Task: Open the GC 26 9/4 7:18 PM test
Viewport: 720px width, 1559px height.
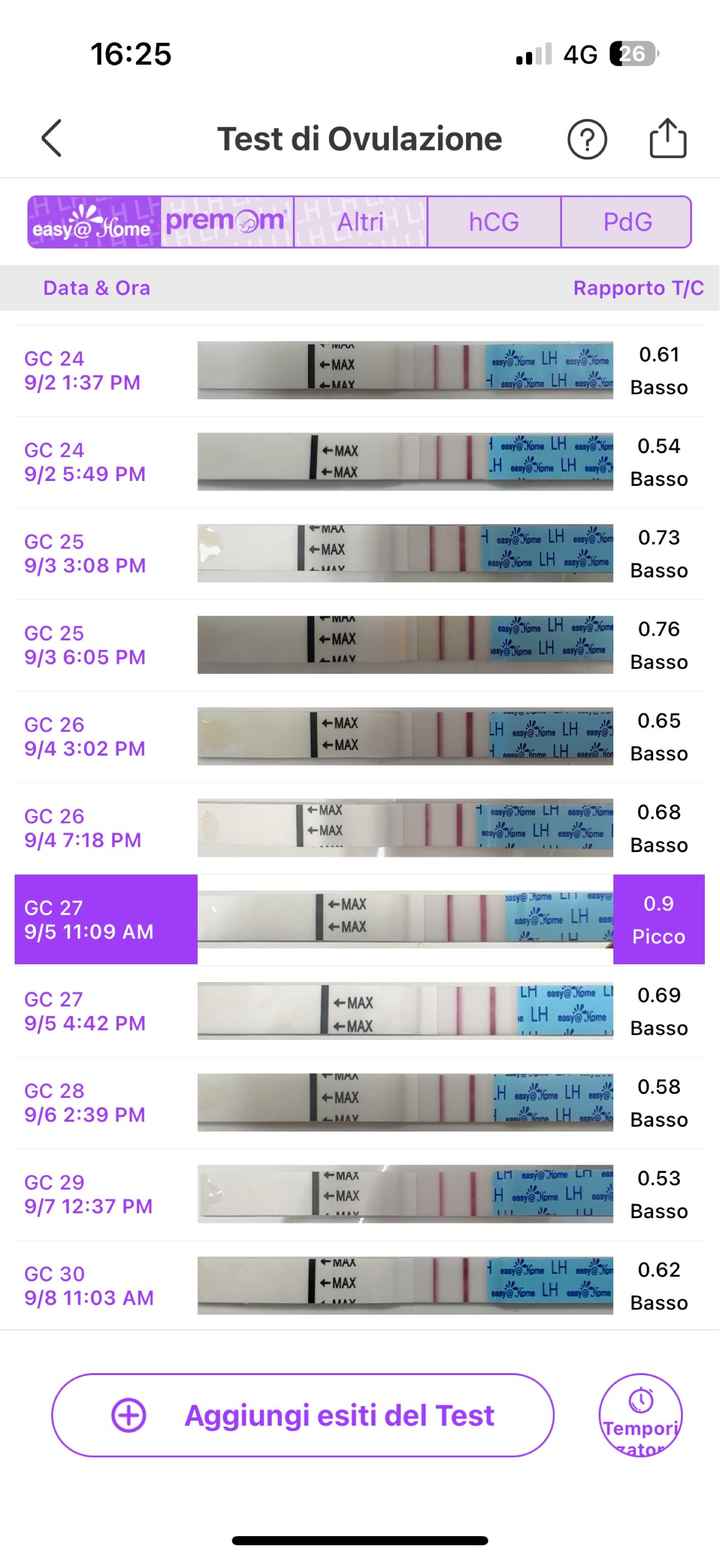Action: click(x=405, y=828)
